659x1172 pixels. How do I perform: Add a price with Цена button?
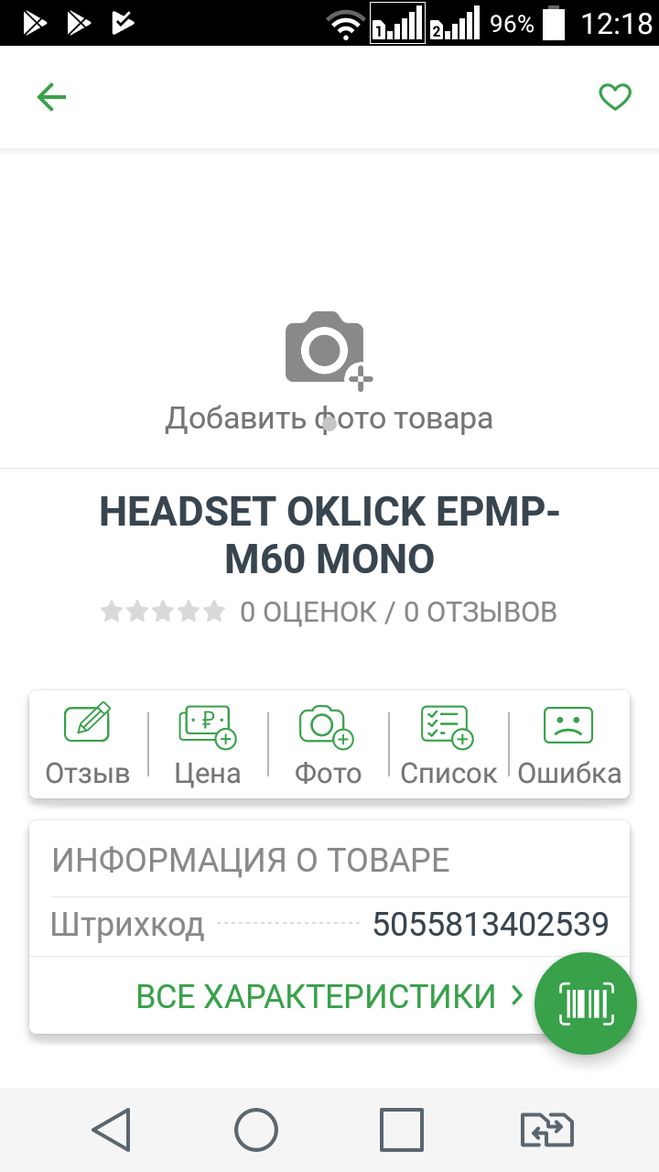[x=208, y=744]
